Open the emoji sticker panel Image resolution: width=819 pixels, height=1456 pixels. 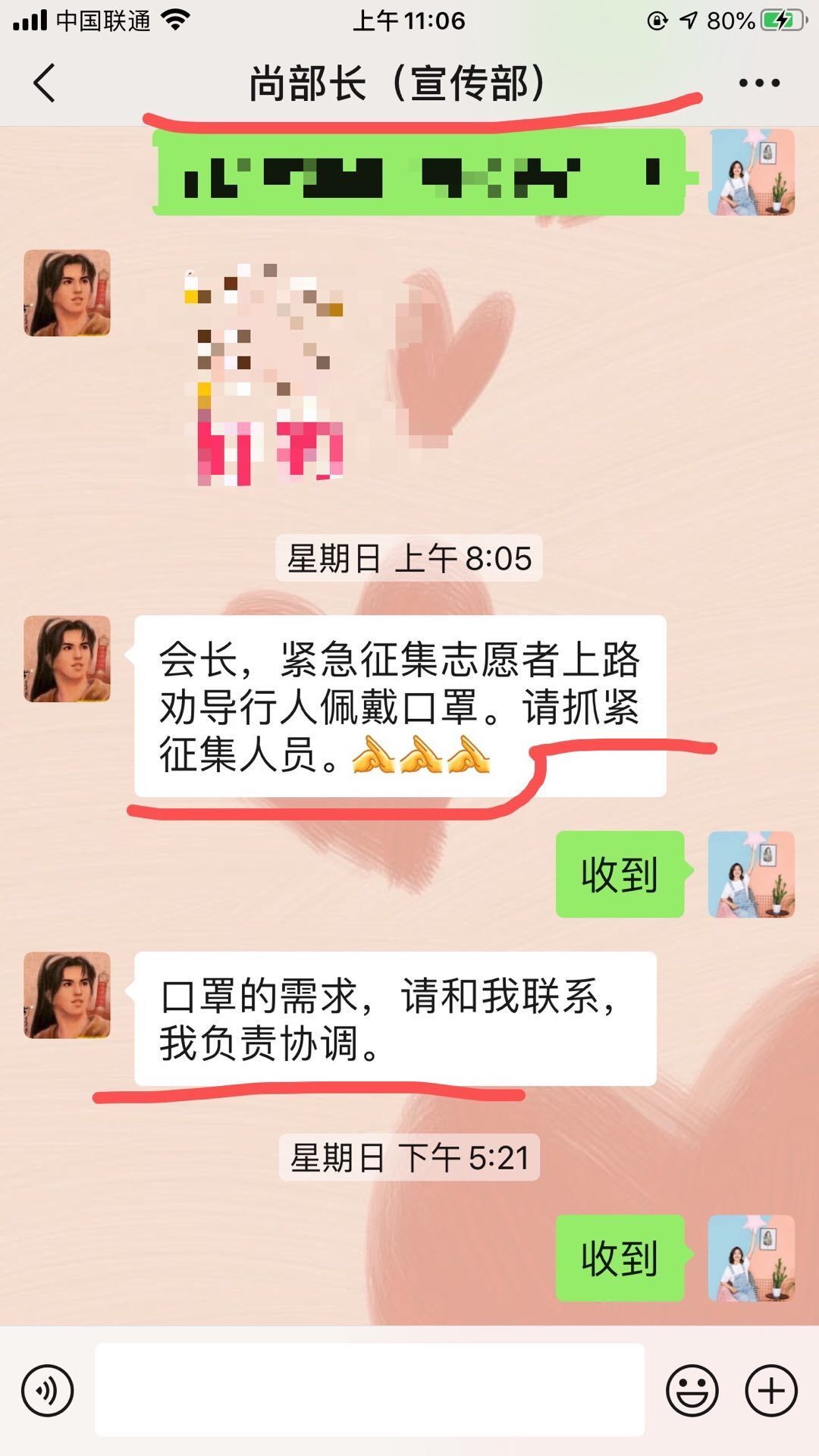click(x=692, y=1391)
